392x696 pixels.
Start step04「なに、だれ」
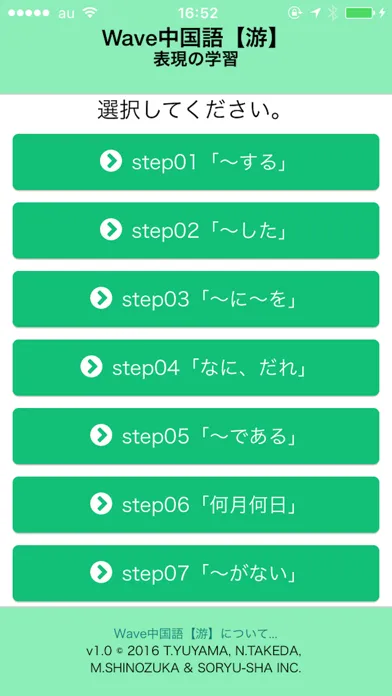click(196, 368)
